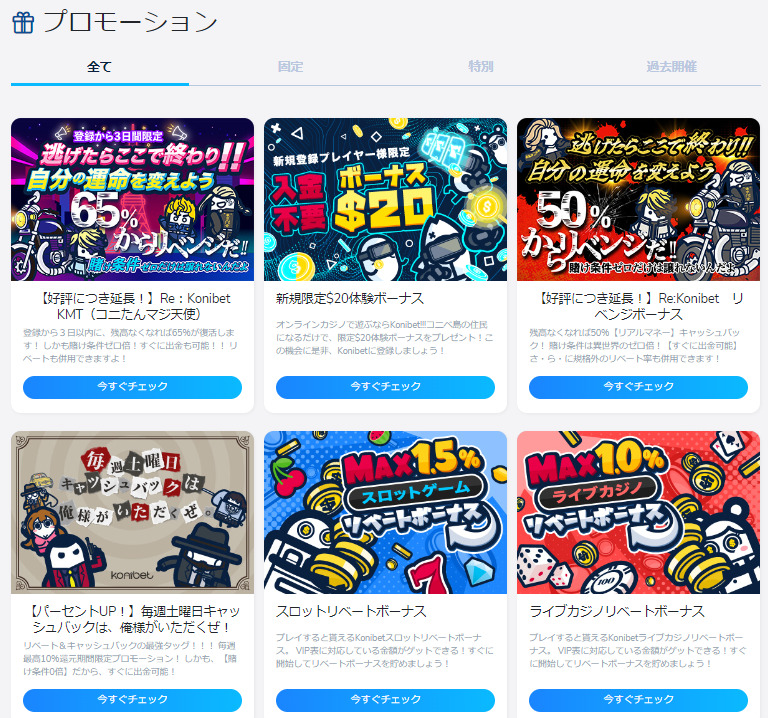Tap 今すぐチェック under 毎週土曜日キャッシュバック
The height and width of the screenshot is (718, 768).
(x=132, y=700)
